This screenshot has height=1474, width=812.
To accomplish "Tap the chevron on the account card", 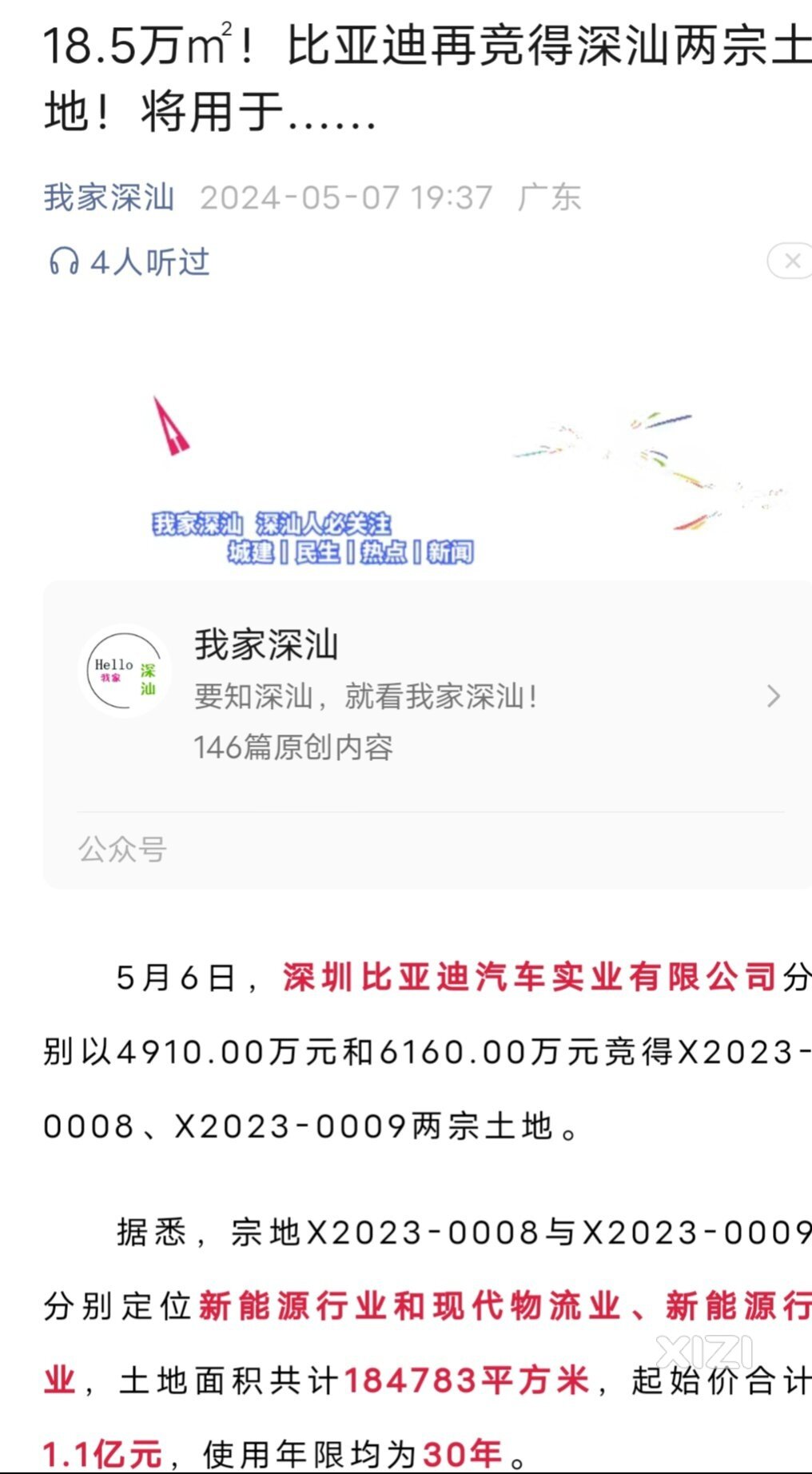I will point(773,696).
